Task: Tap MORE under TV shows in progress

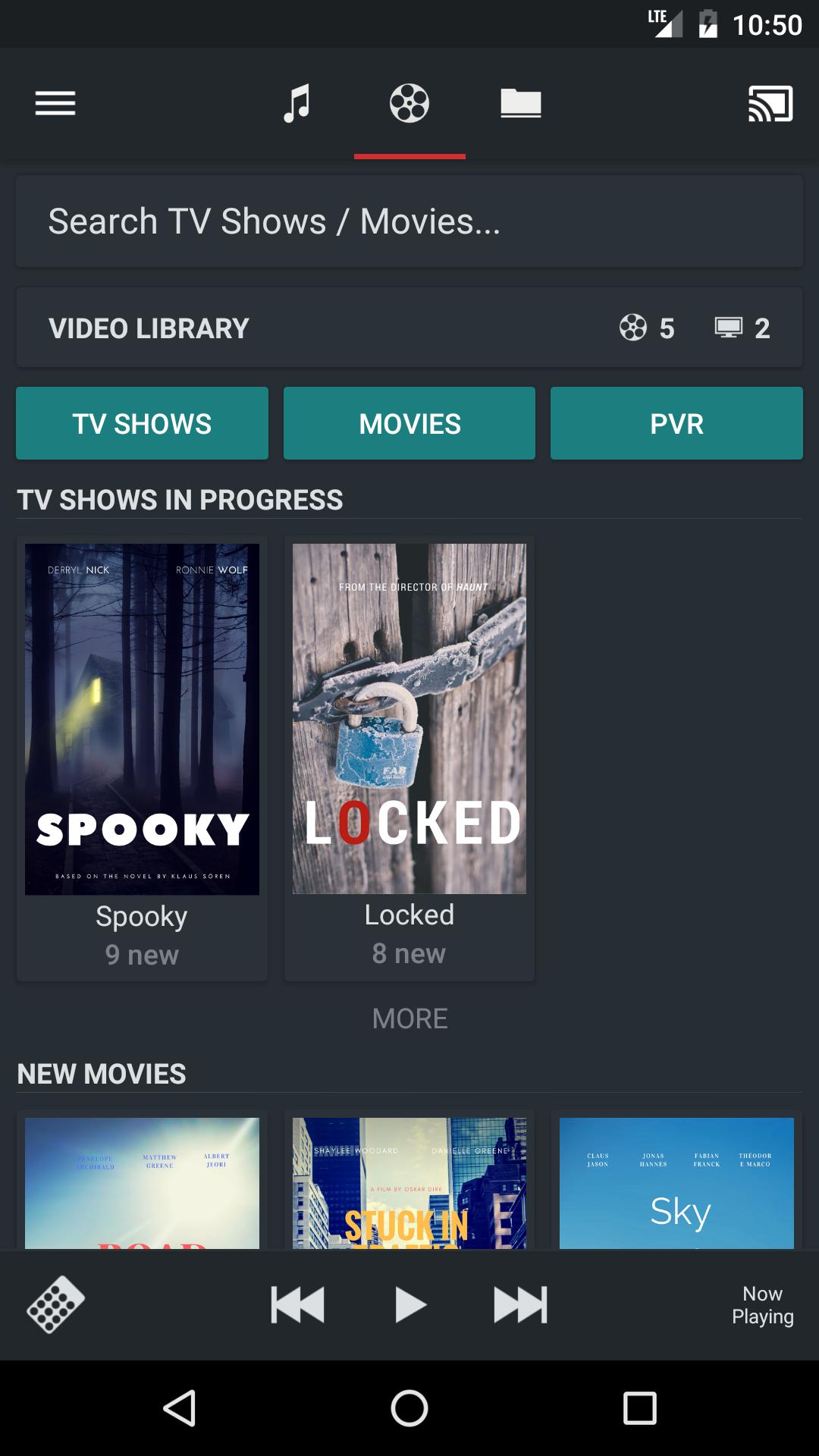Action: pos(409,1018)
